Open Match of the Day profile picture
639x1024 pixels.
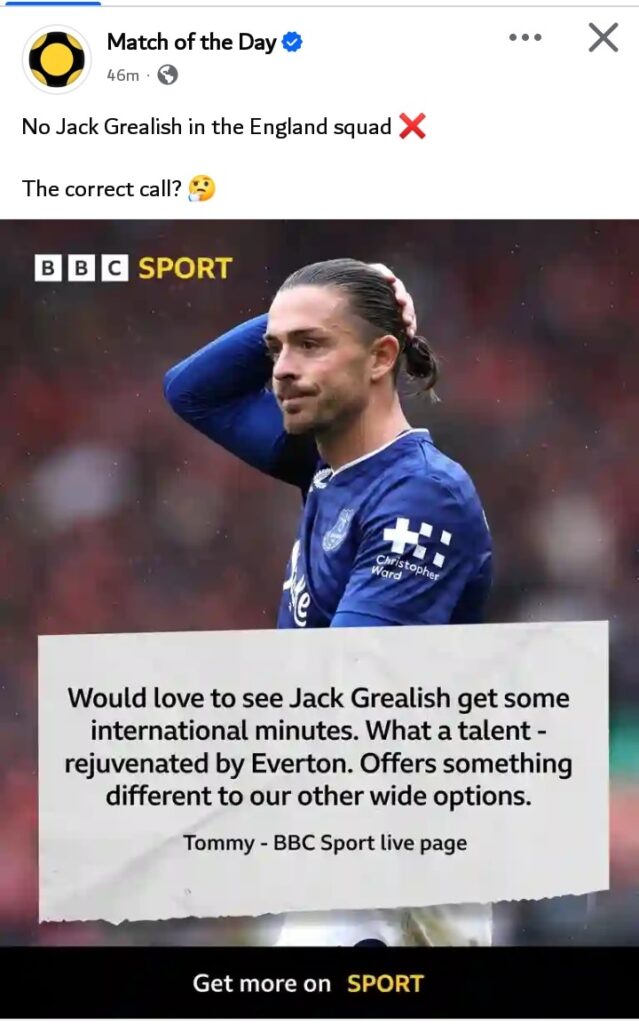tap(57, 59)
